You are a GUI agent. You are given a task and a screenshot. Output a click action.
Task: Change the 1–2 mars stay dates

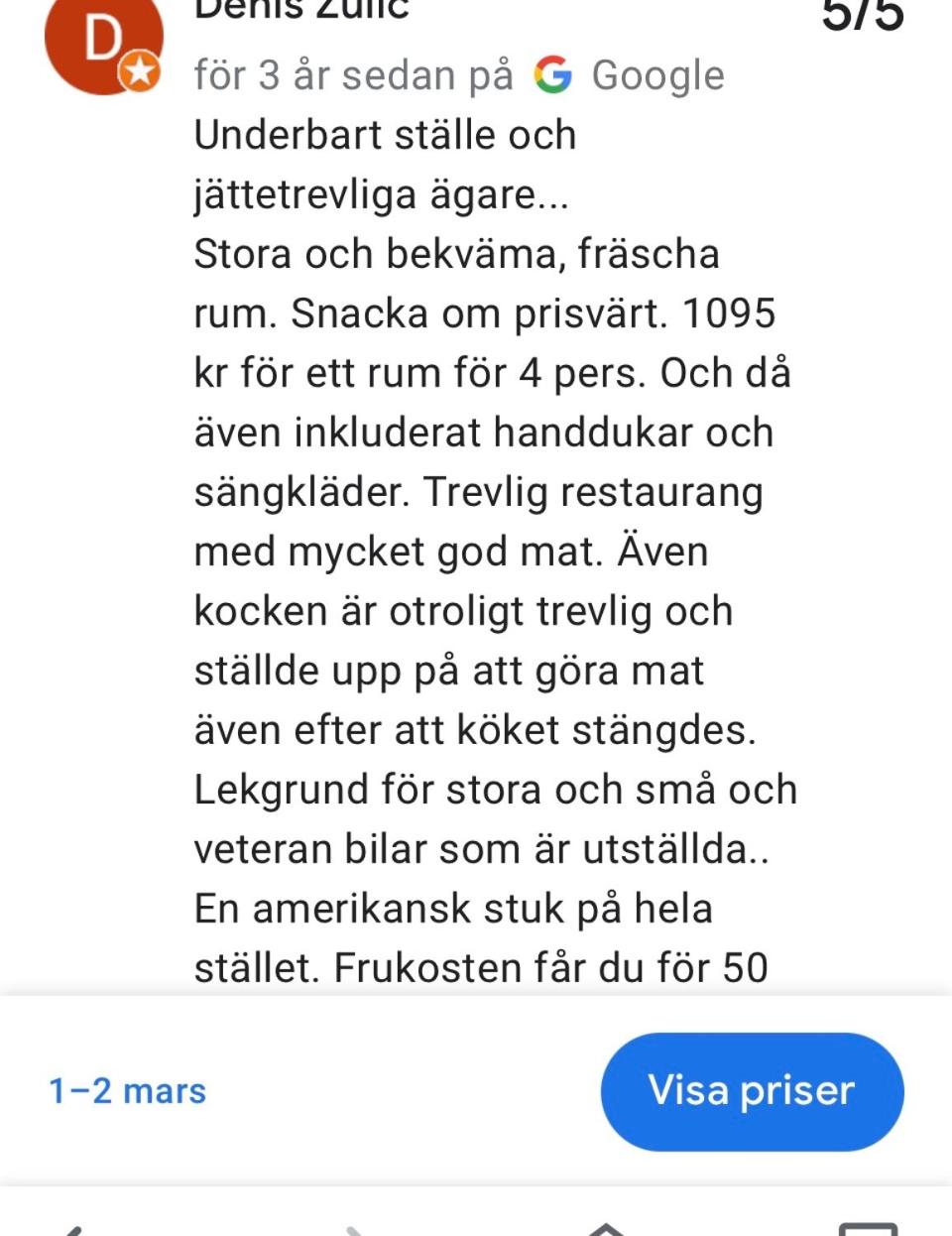tap(128, 1091)
